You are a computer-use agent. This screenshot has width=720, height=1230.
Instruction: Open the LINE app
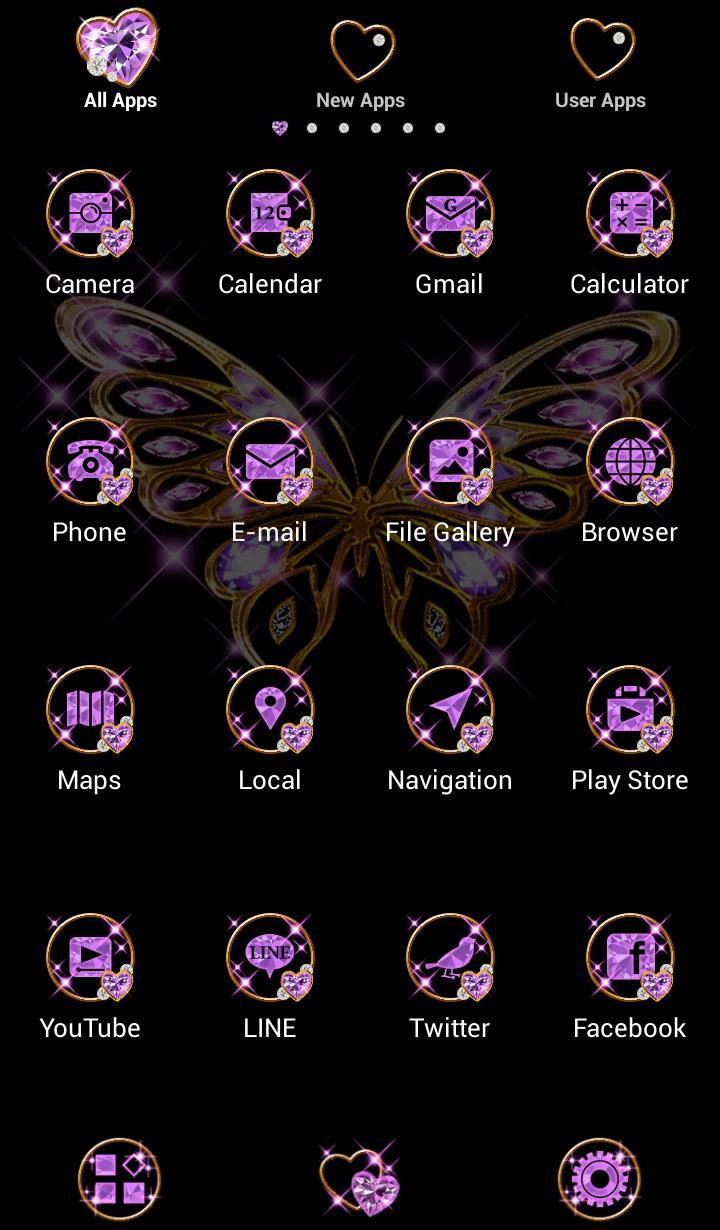click(x=270, y=959)
